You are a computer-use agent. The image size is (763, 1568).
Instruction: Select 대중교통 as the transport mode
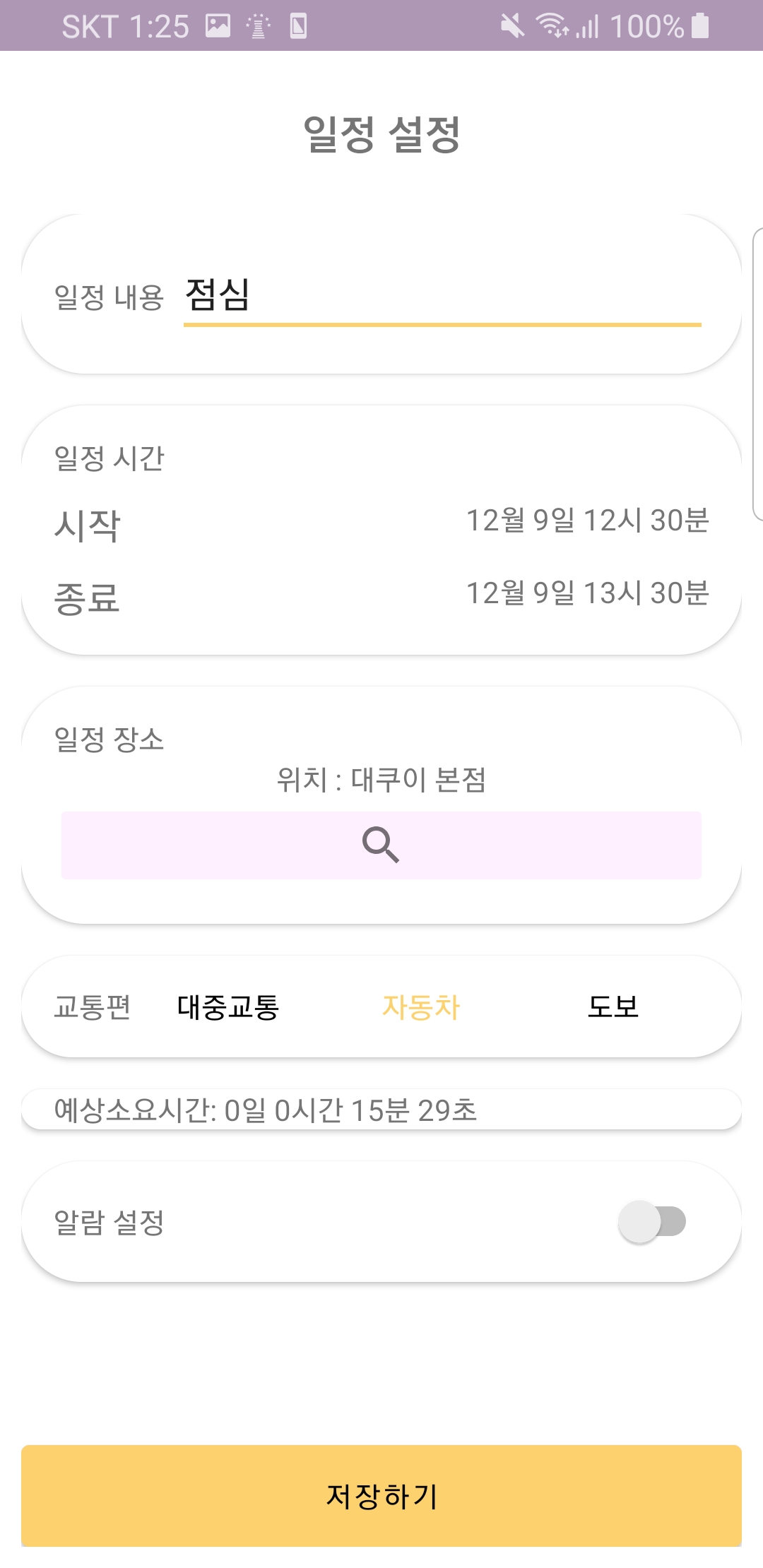click(228, 1007)
